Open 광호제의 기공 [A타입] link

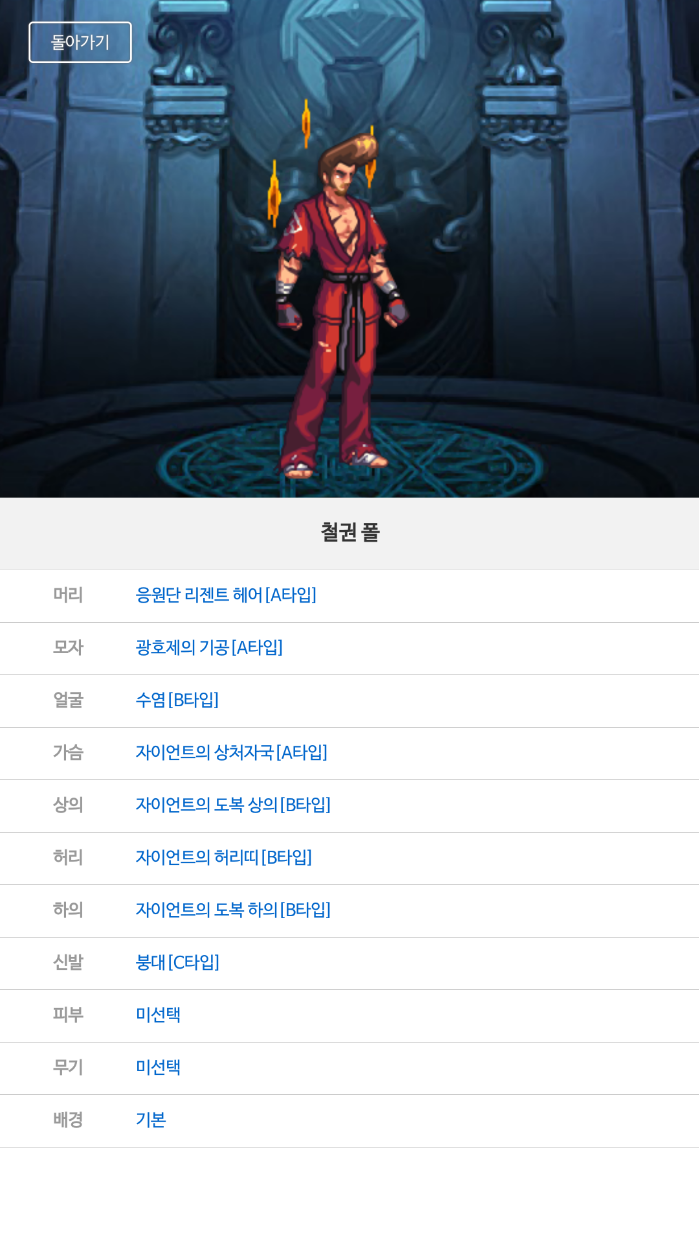click(x=209, y=647)
